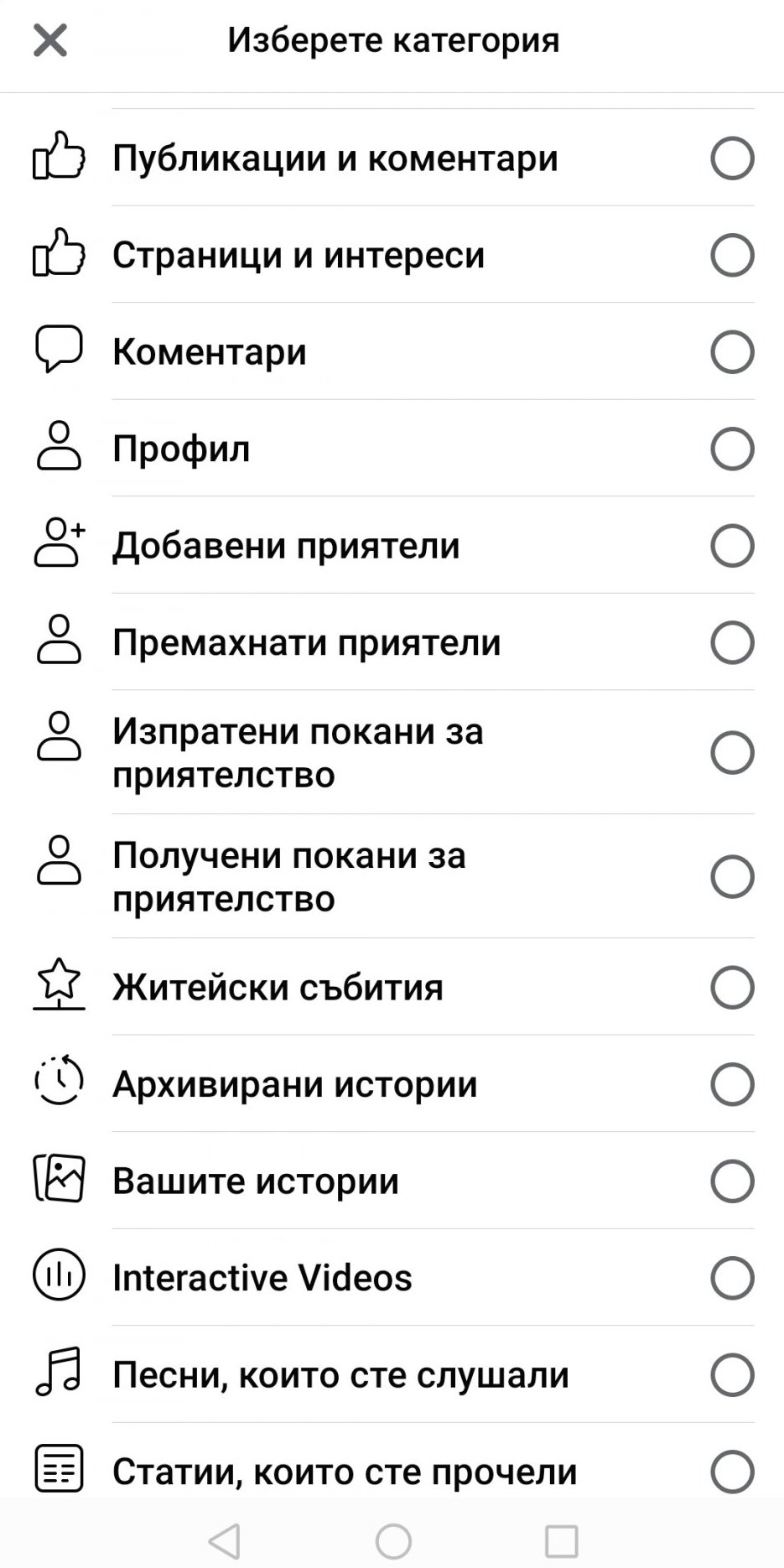This screenshot has width=784, height=1568.
Task: Tap the system back button
Action: (225, 1540)
